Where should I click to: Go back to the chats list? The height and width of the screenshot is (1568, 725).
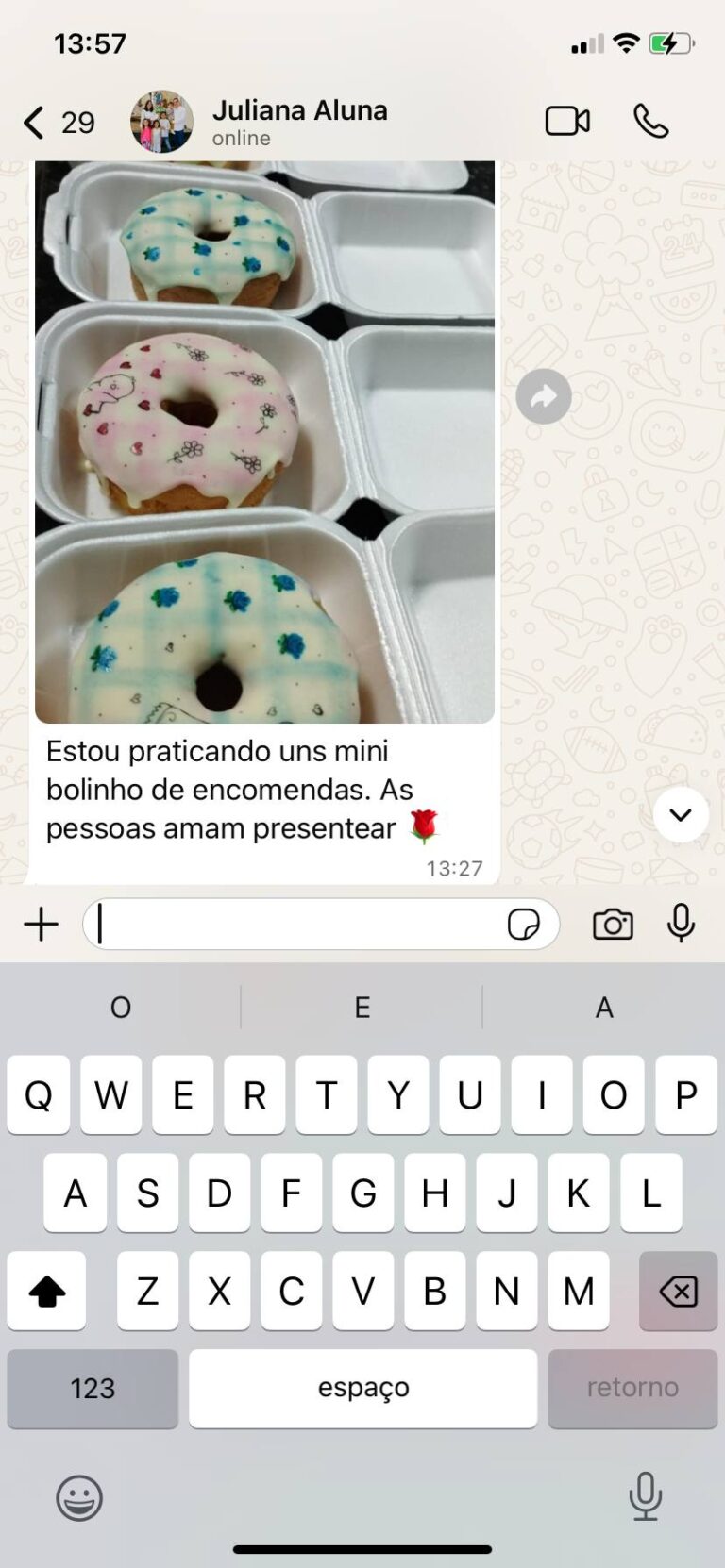[35, 123]
